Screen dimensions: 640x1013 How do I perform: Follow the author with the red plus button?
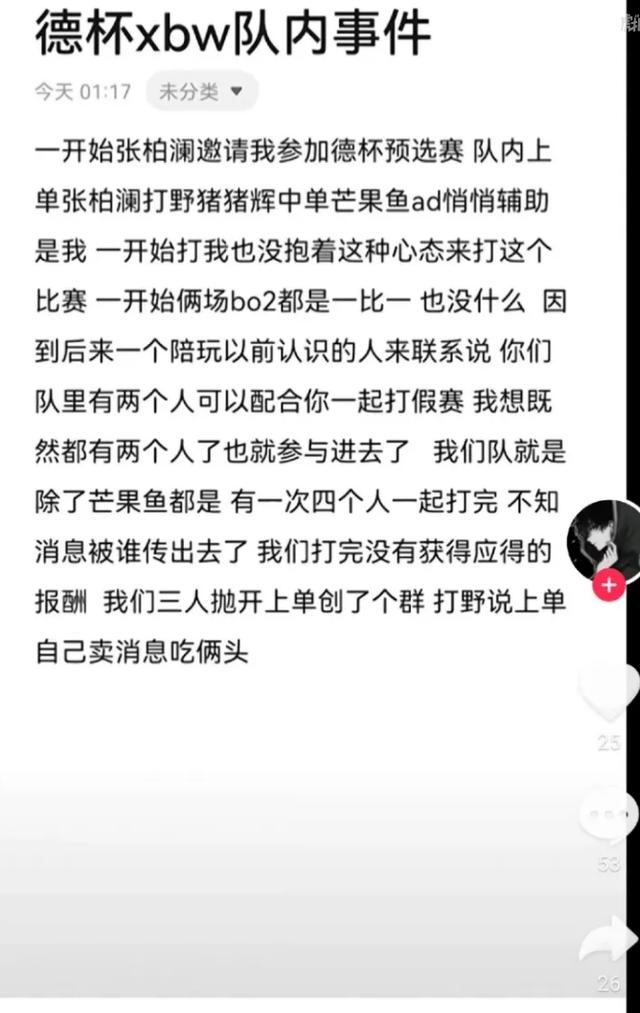click(x=609, y=586)
